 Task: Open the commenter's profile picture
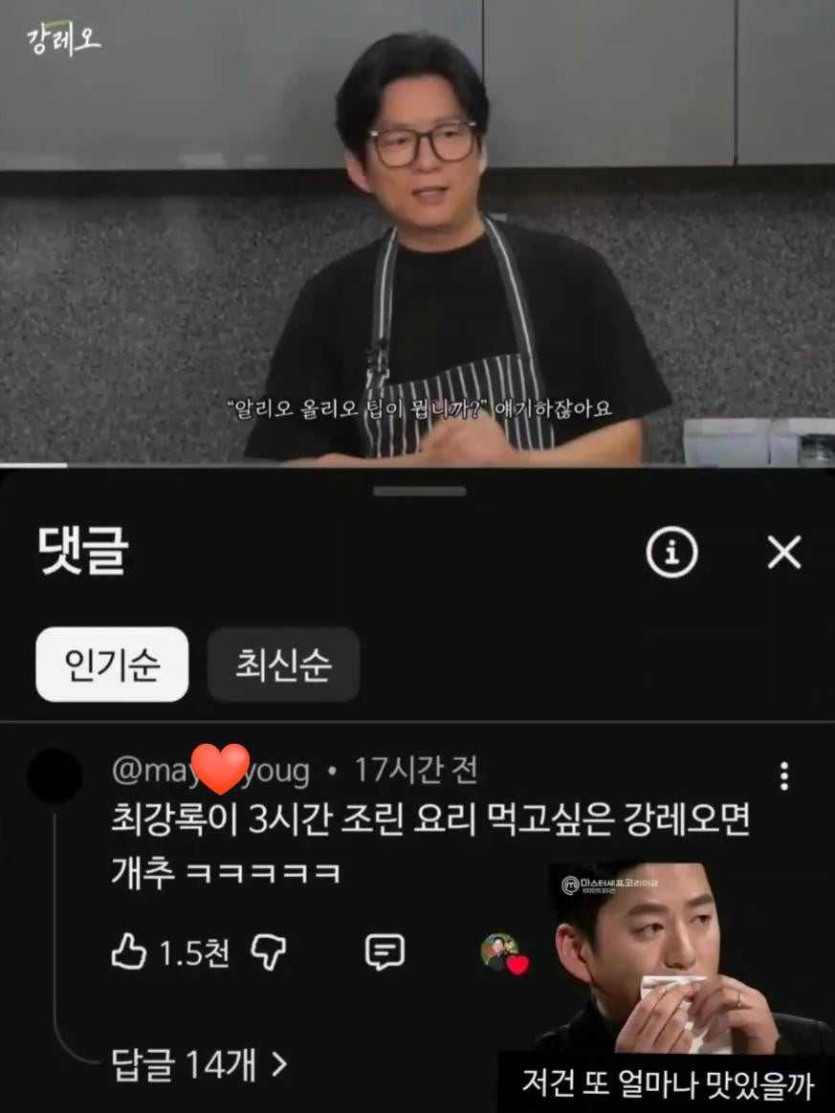pyautogui.click(x=54, y=776)
